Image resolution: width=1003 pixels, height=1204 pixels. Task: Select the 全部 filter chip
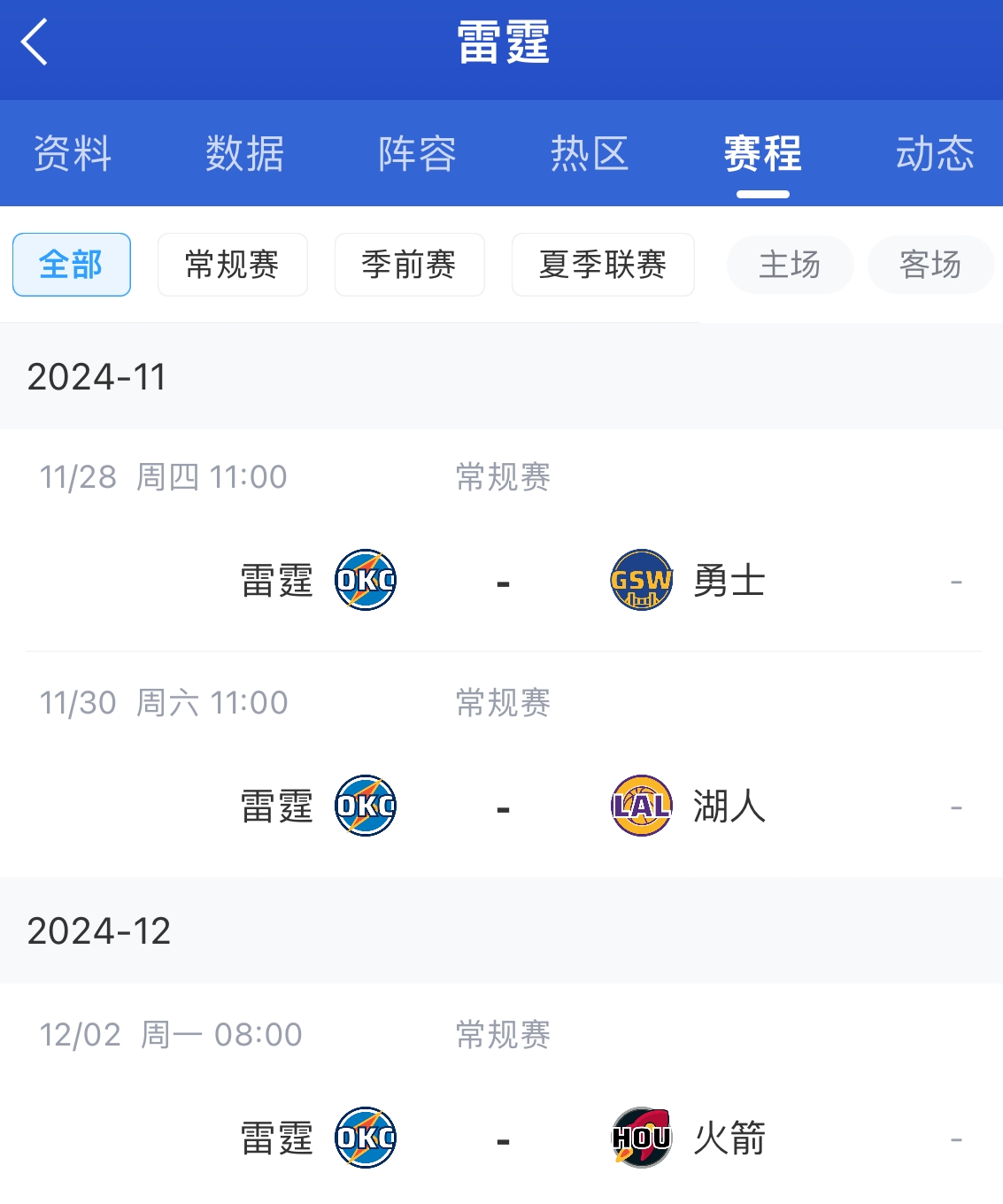(x=72, y=265)
